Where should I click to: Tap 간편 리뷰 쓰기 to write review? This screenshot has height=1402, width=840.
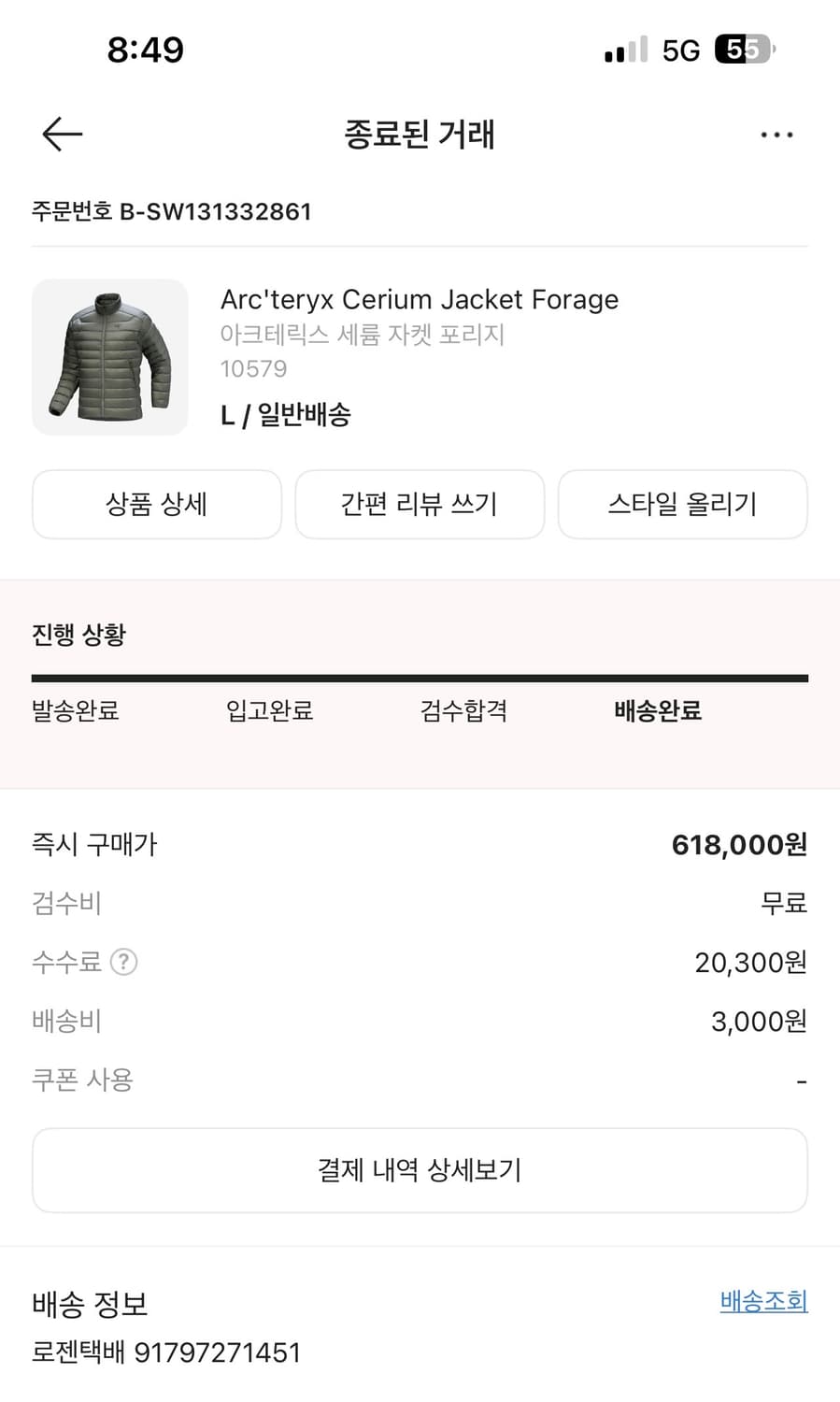(x=420, y=505)
